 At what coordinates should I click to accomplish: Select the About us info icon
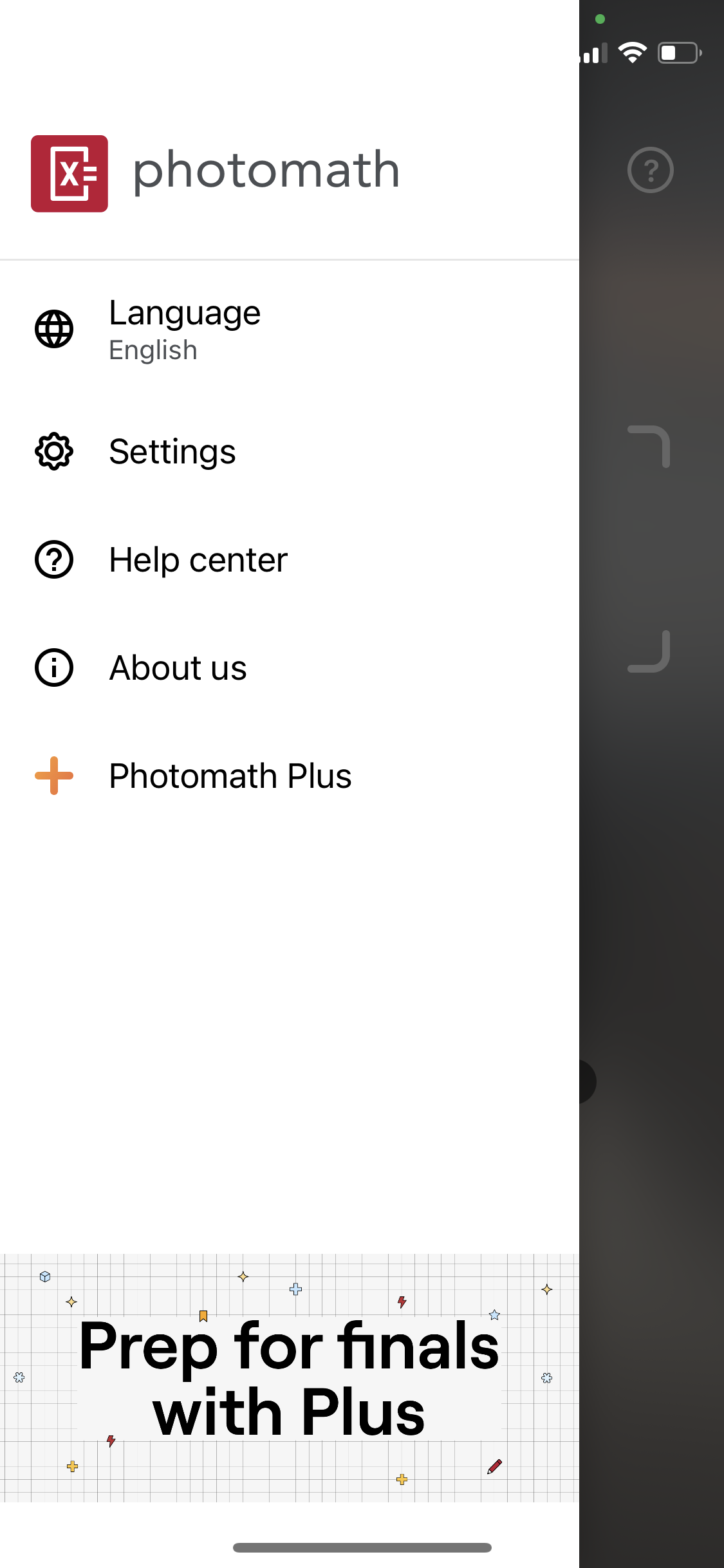click(54, 667)
